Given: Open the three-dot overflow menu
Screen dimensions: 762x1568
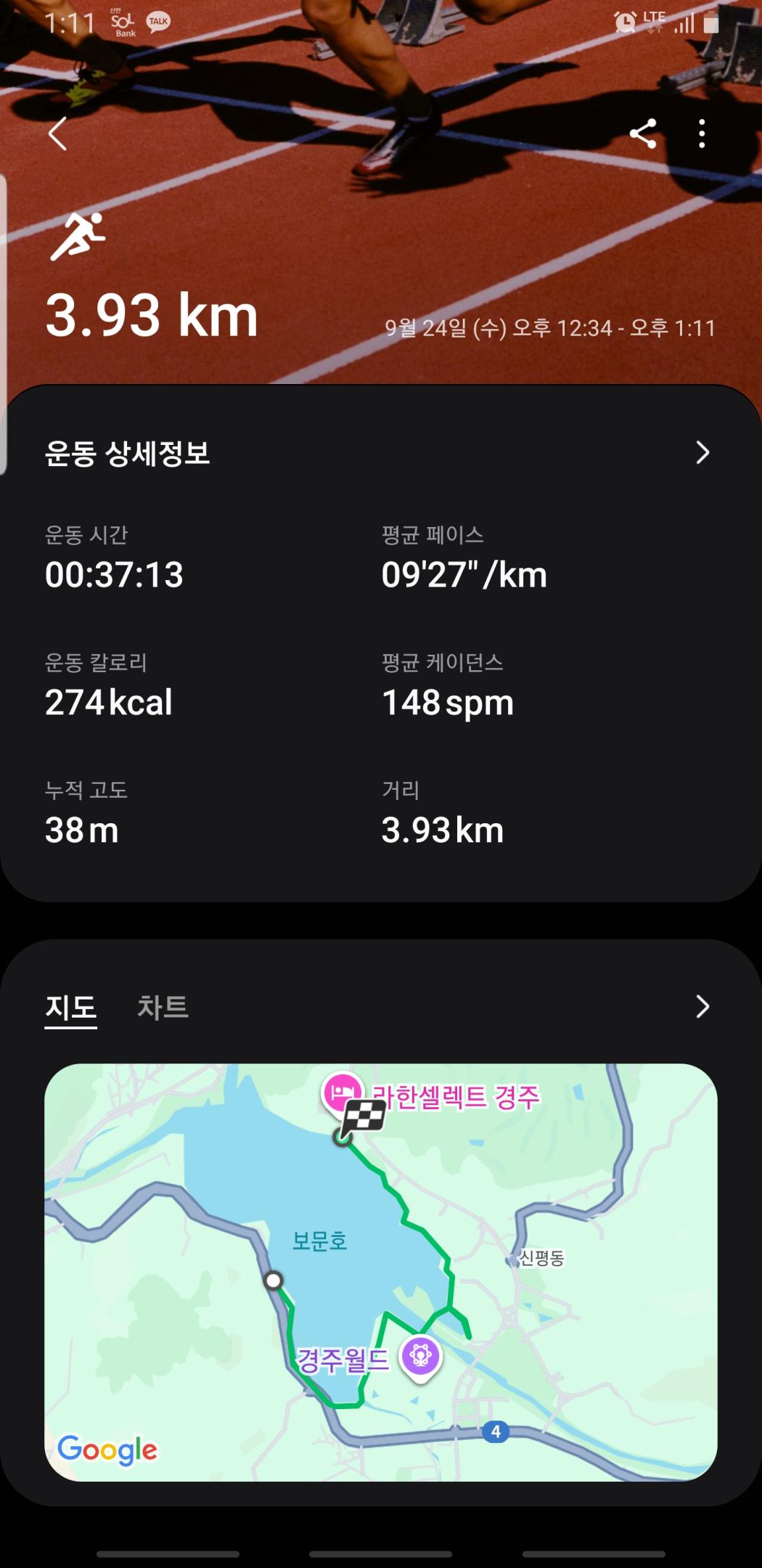Looking at the screenshot, I should (x=701, y=134).
